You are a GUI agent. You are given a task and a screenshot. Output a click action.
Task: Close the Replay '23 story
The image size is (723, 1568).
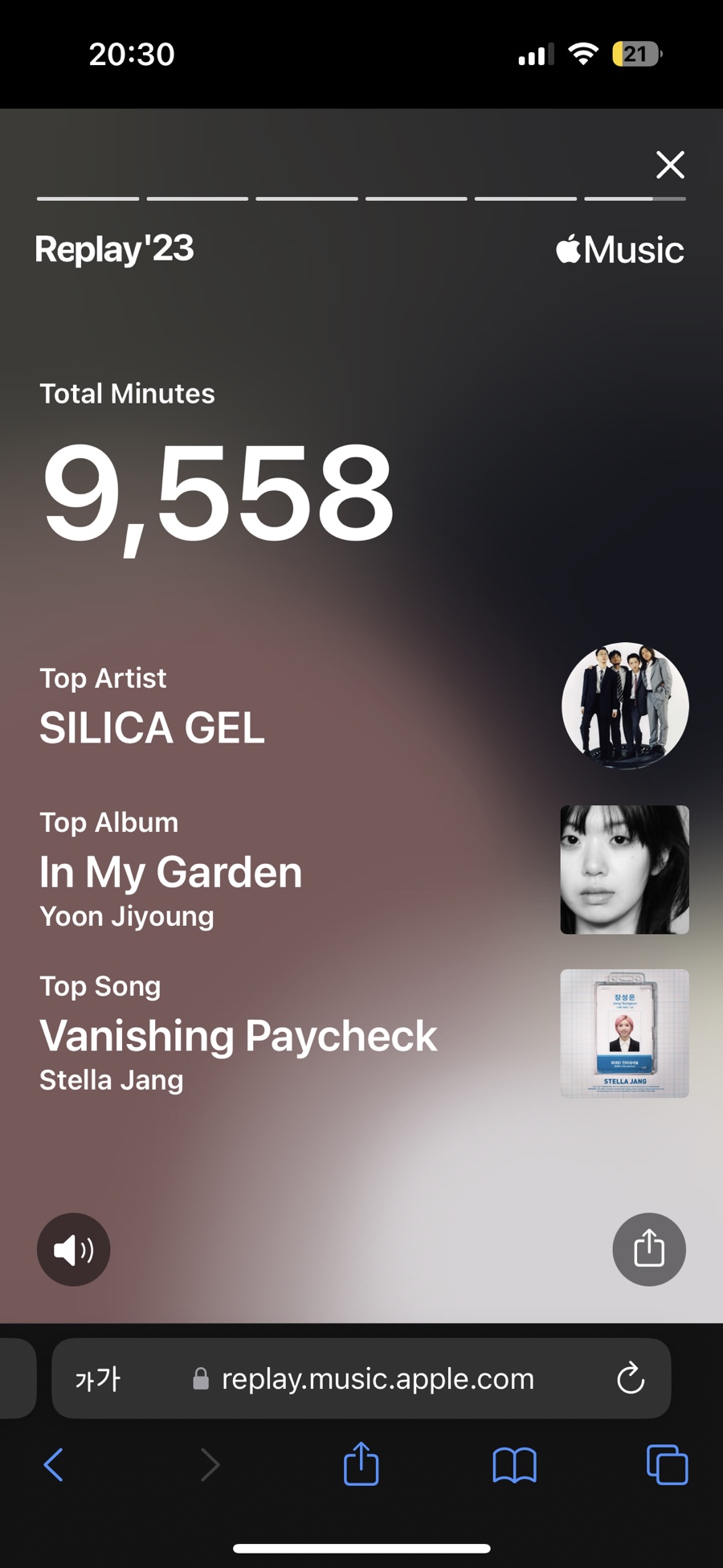point(670,165)
